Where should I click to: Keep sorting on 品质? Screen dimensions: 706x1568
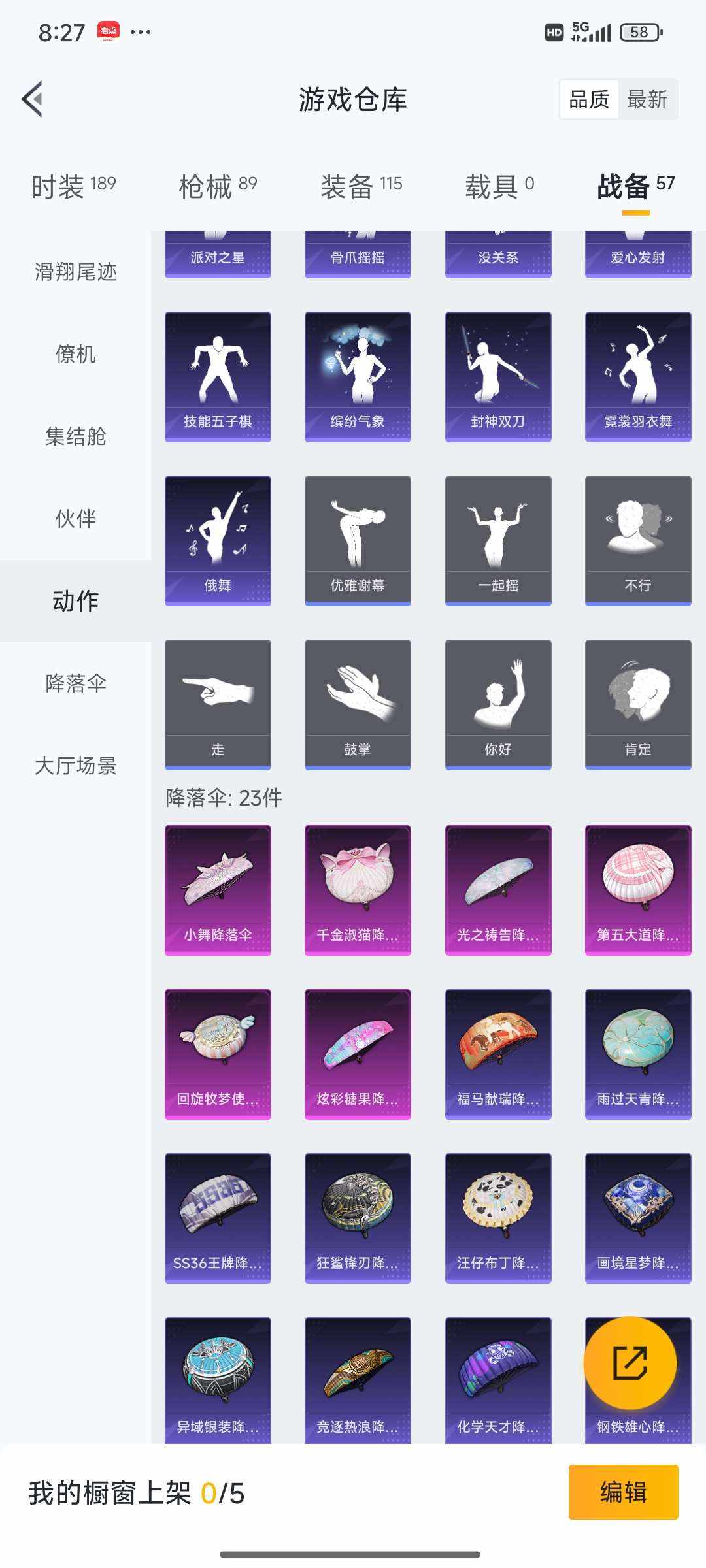pos(587,99)
